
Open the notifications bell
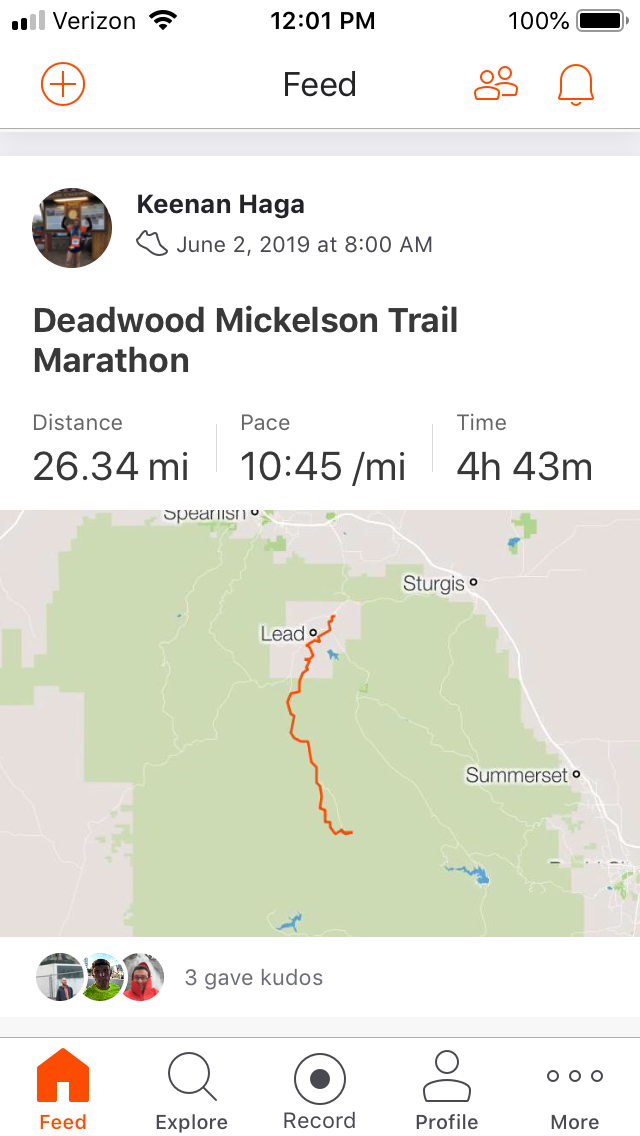tap(575, 85)
